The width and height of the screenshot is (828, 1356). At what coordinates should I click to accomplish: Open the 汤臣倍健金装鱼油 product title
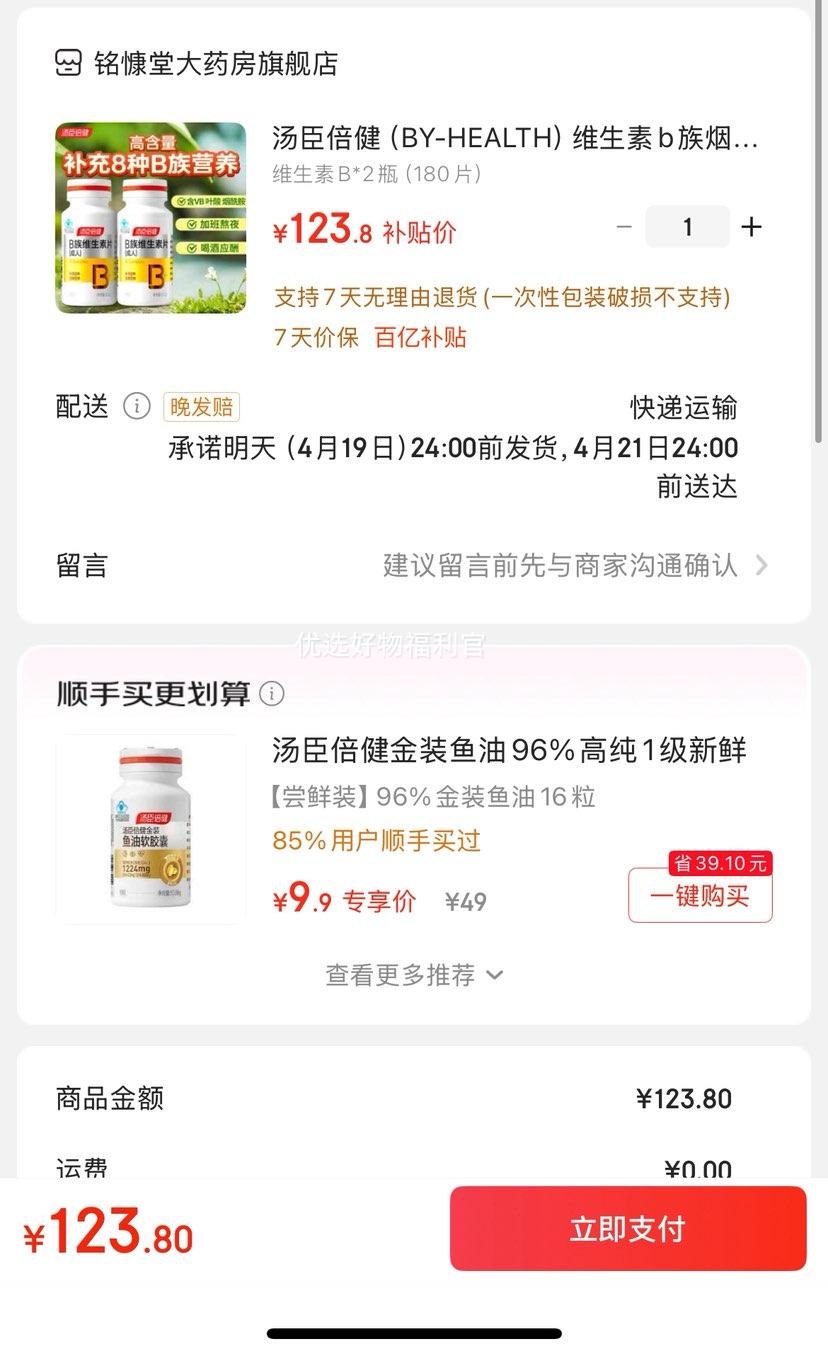(510, 750)
